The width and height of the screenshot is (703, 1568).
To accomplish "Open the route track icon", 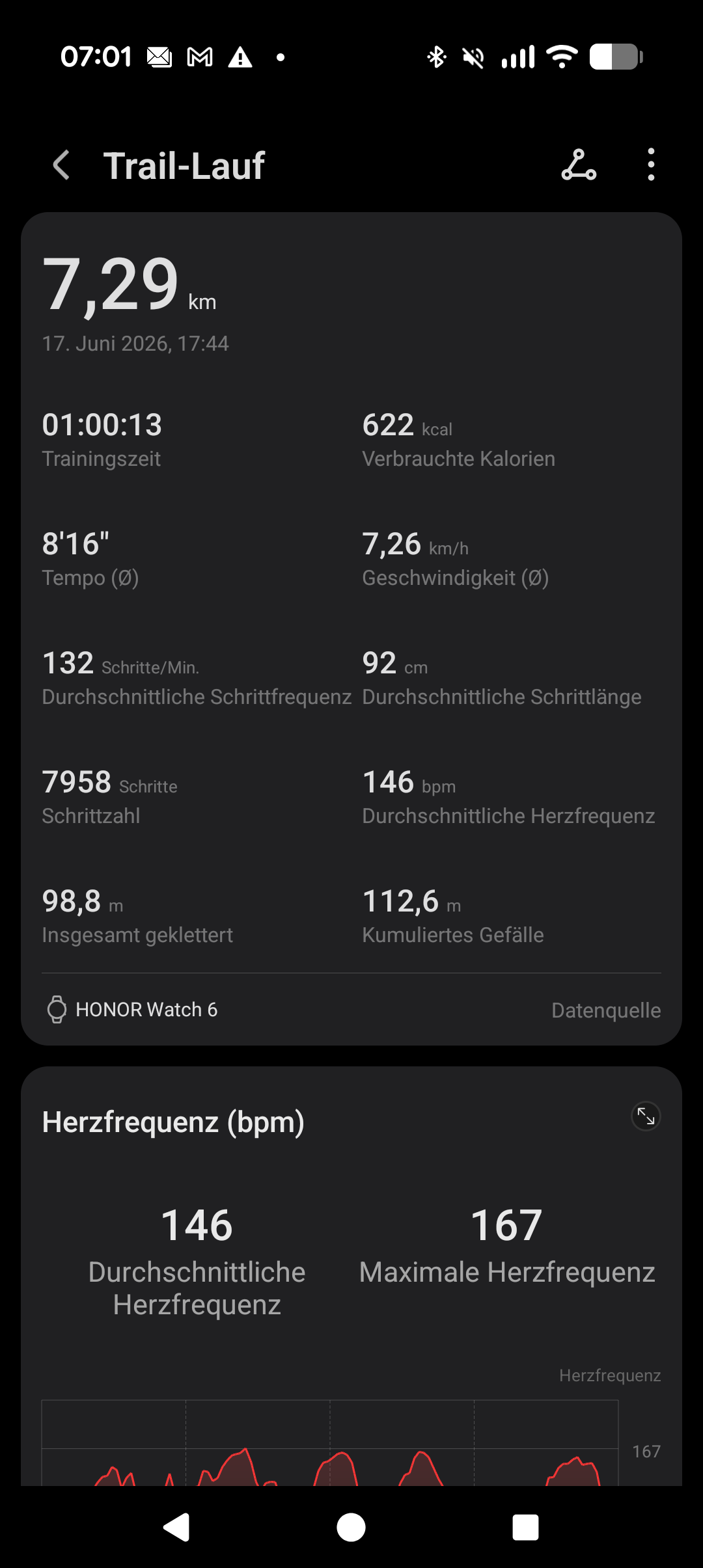I will coord(579,165).
